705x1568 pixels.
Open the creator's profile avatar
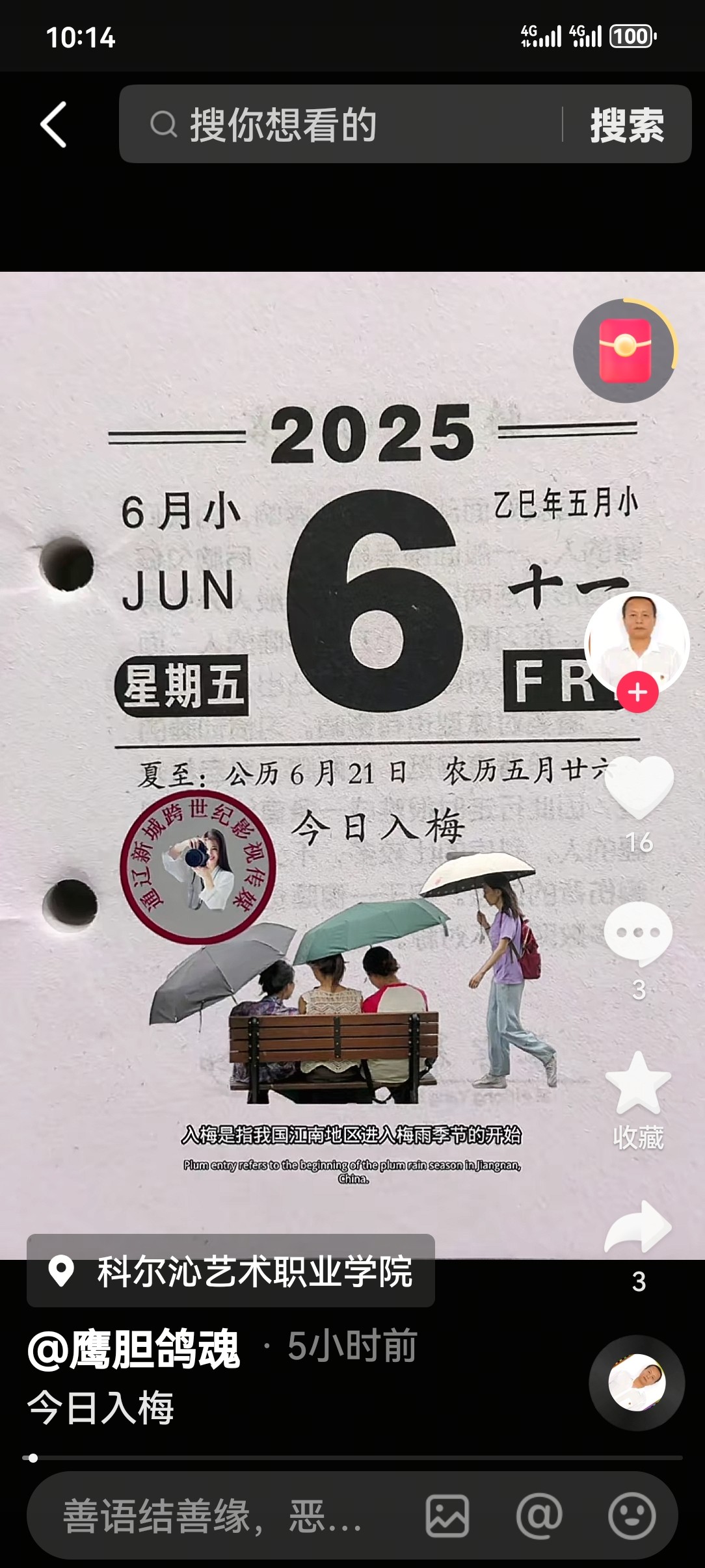(636, 640)
